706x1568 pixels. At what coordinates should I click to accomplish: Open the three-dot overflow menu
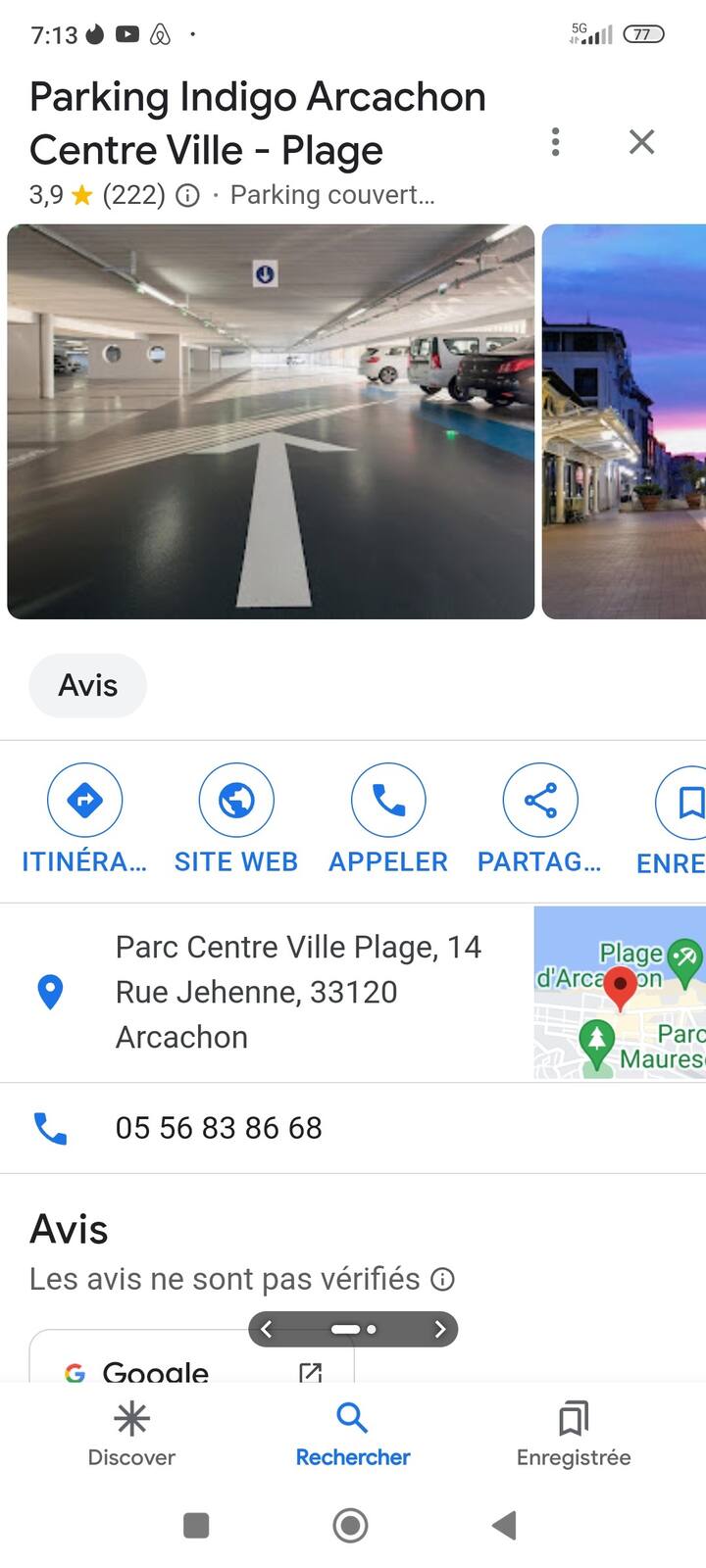pyautogui.click(x=555, y=142)
